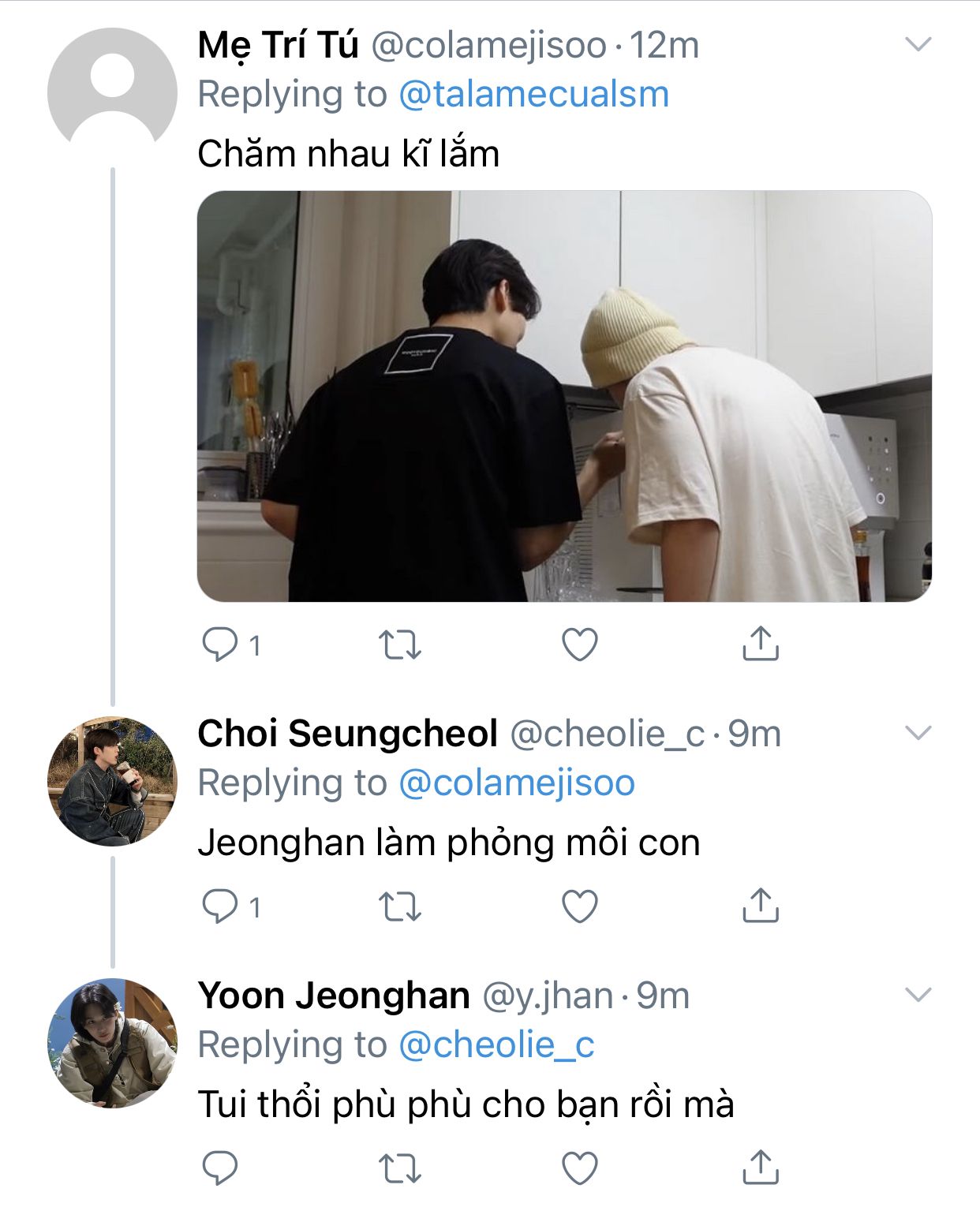Open the @cheolie_c mention link
This screenshot has width=980, height=1207.
pos(496,1045)
